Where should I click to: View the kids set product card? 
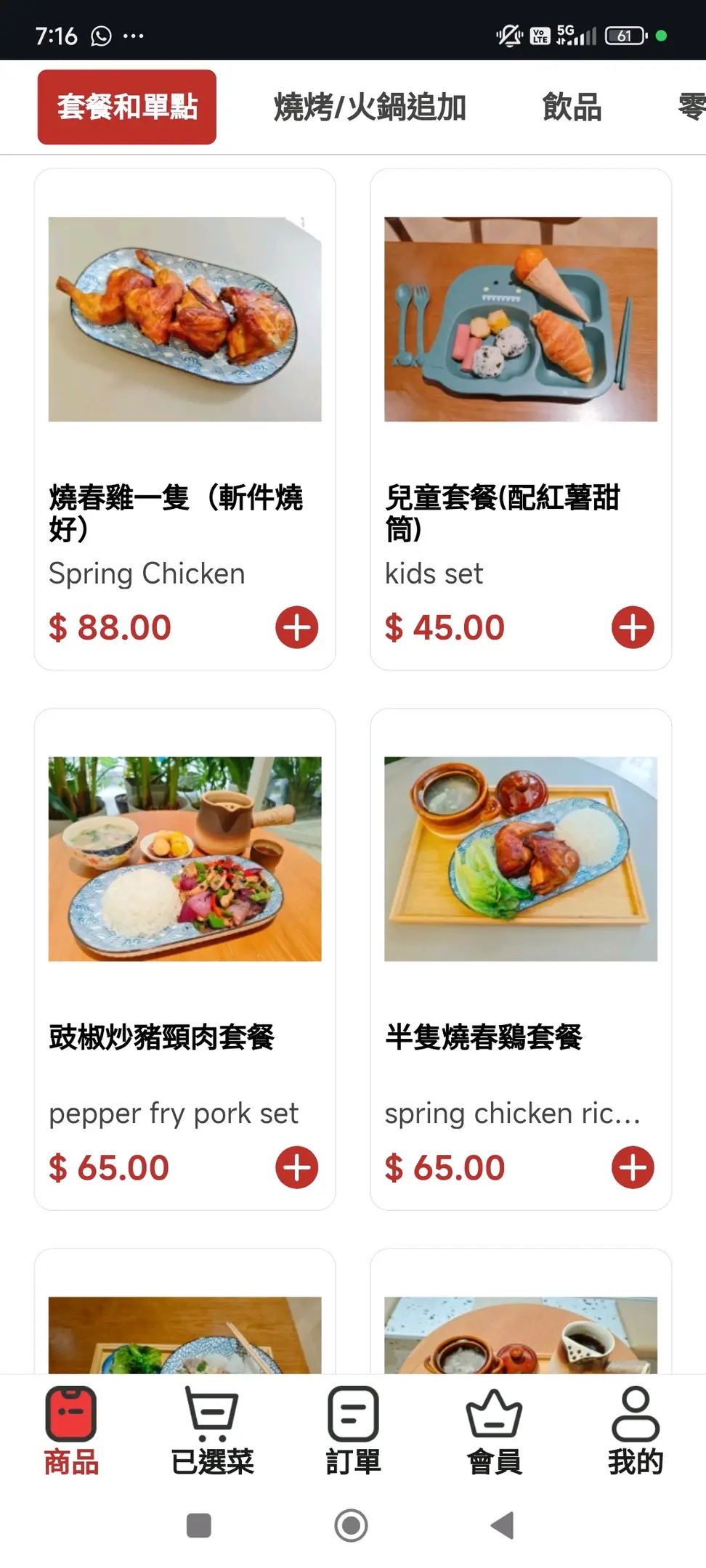pyautogui.click(x=520, y=319)
